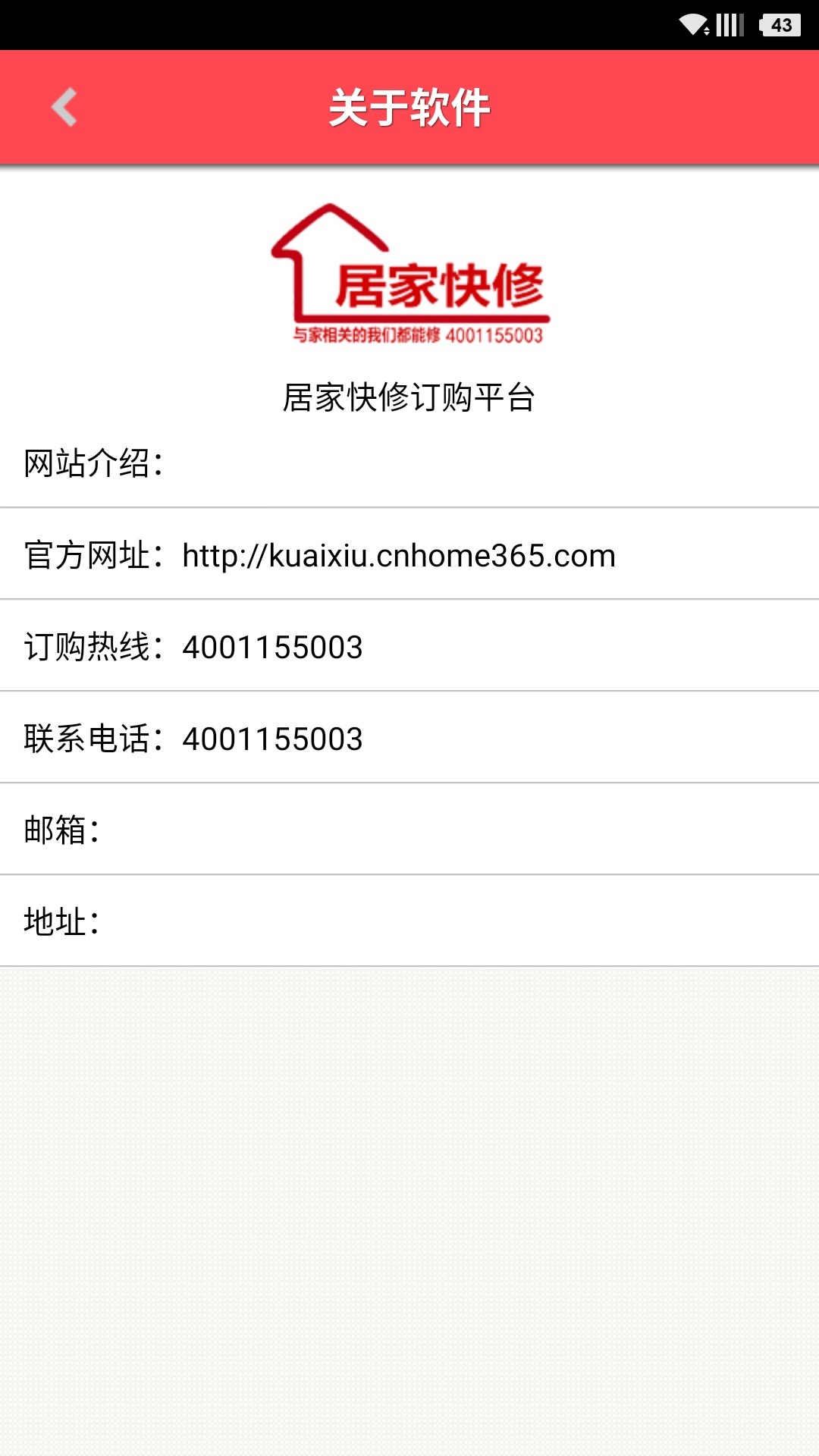Select the 联系电话 row
819x1456 pixels.
[x=409, y=739]
